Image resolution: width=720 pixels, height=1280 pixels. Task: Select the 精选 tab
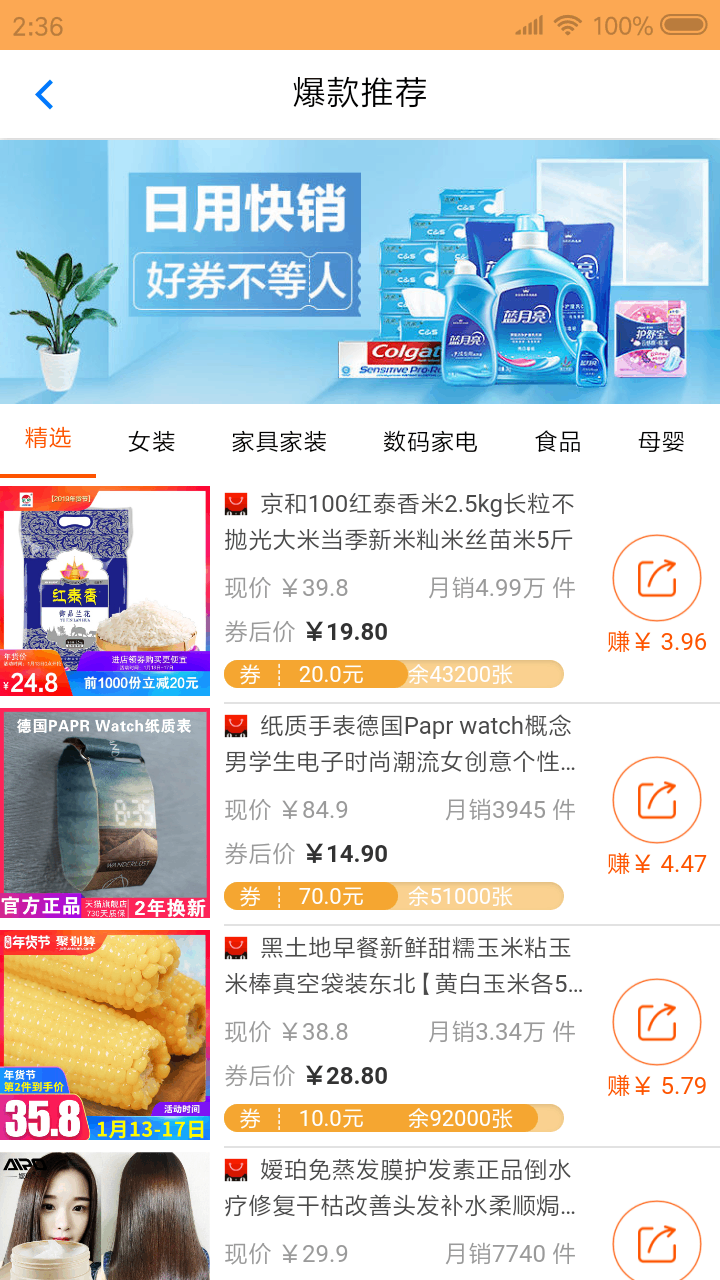click(x=48, y=439)
